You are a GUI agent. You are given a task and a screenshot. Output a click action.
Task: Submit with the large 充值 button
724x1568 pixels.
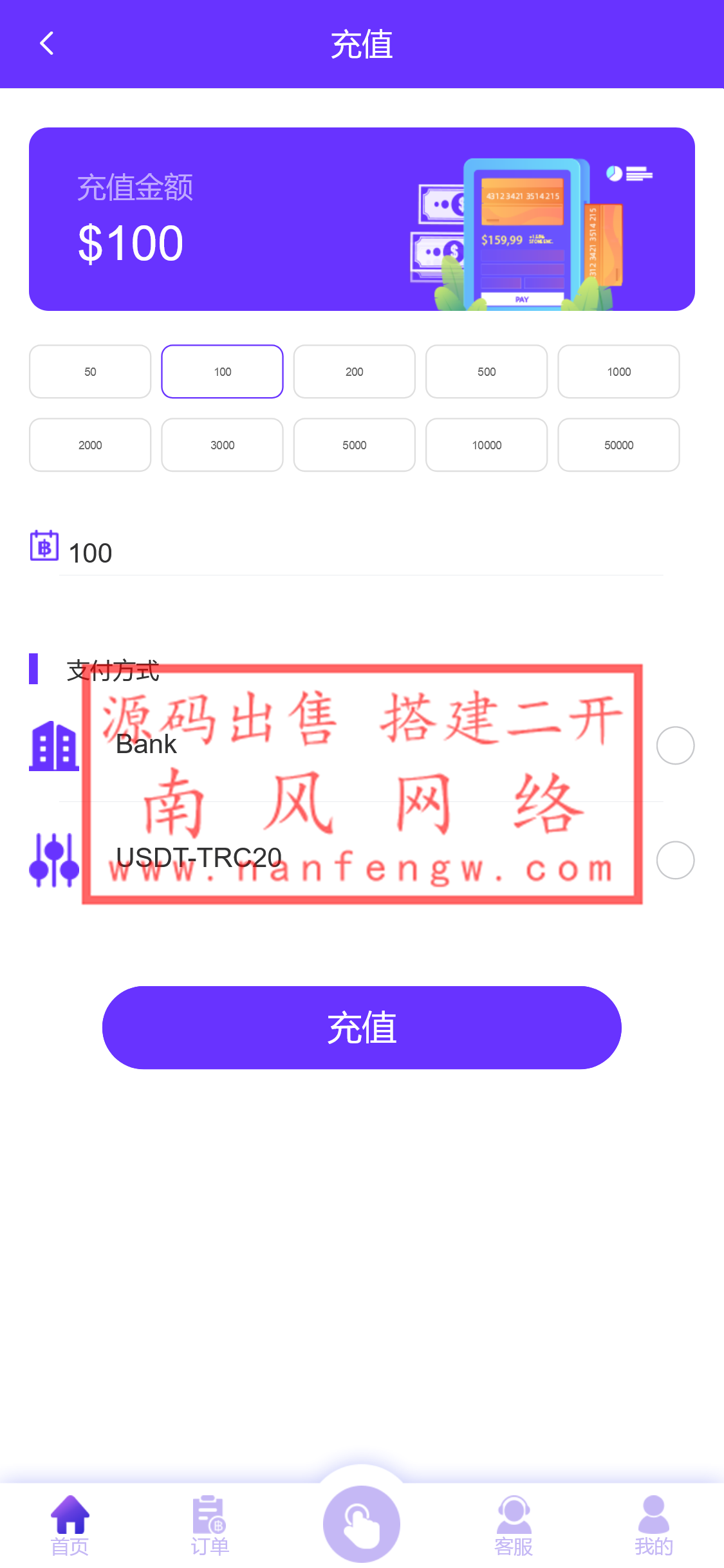click(x=362, y=1027)
